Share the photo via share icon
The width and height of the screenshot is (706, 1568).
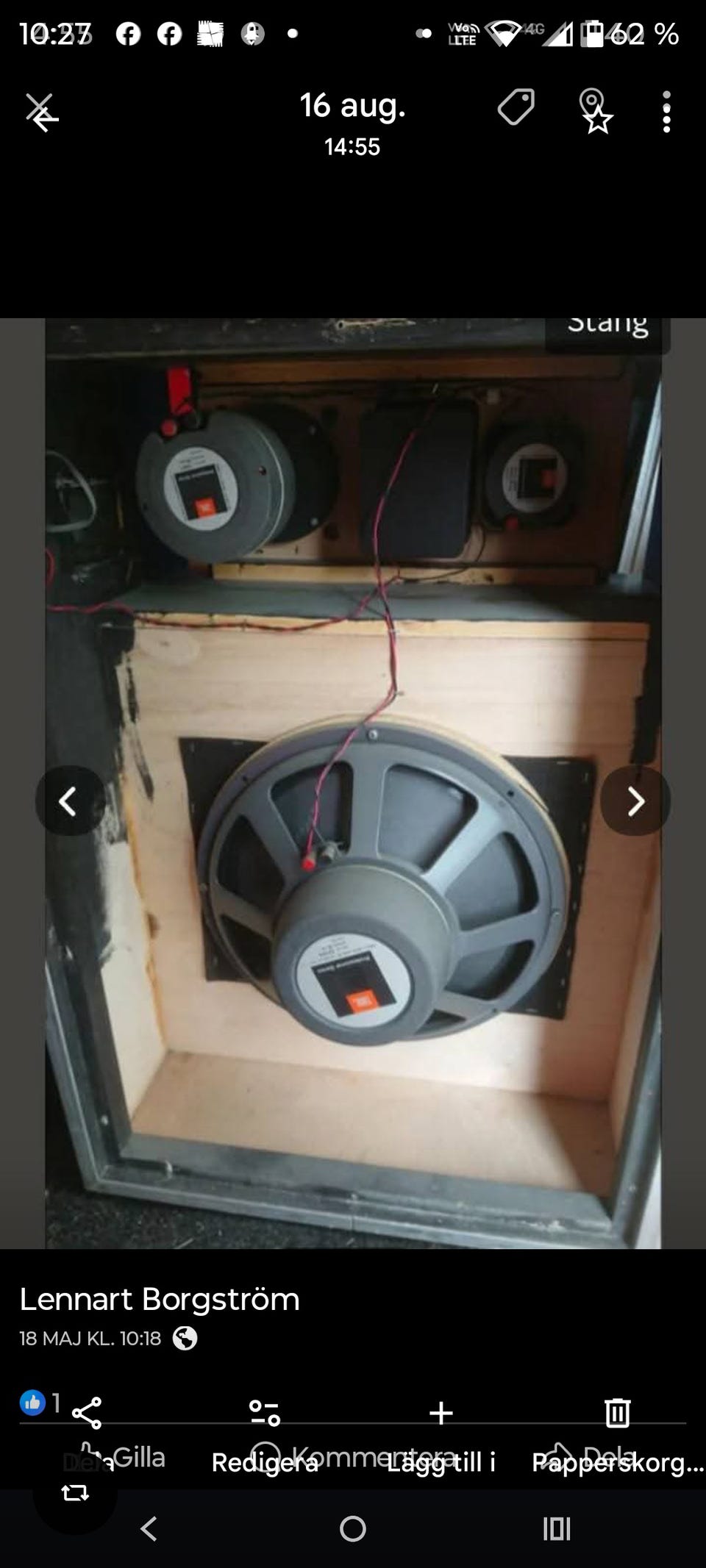[87, 1413]
